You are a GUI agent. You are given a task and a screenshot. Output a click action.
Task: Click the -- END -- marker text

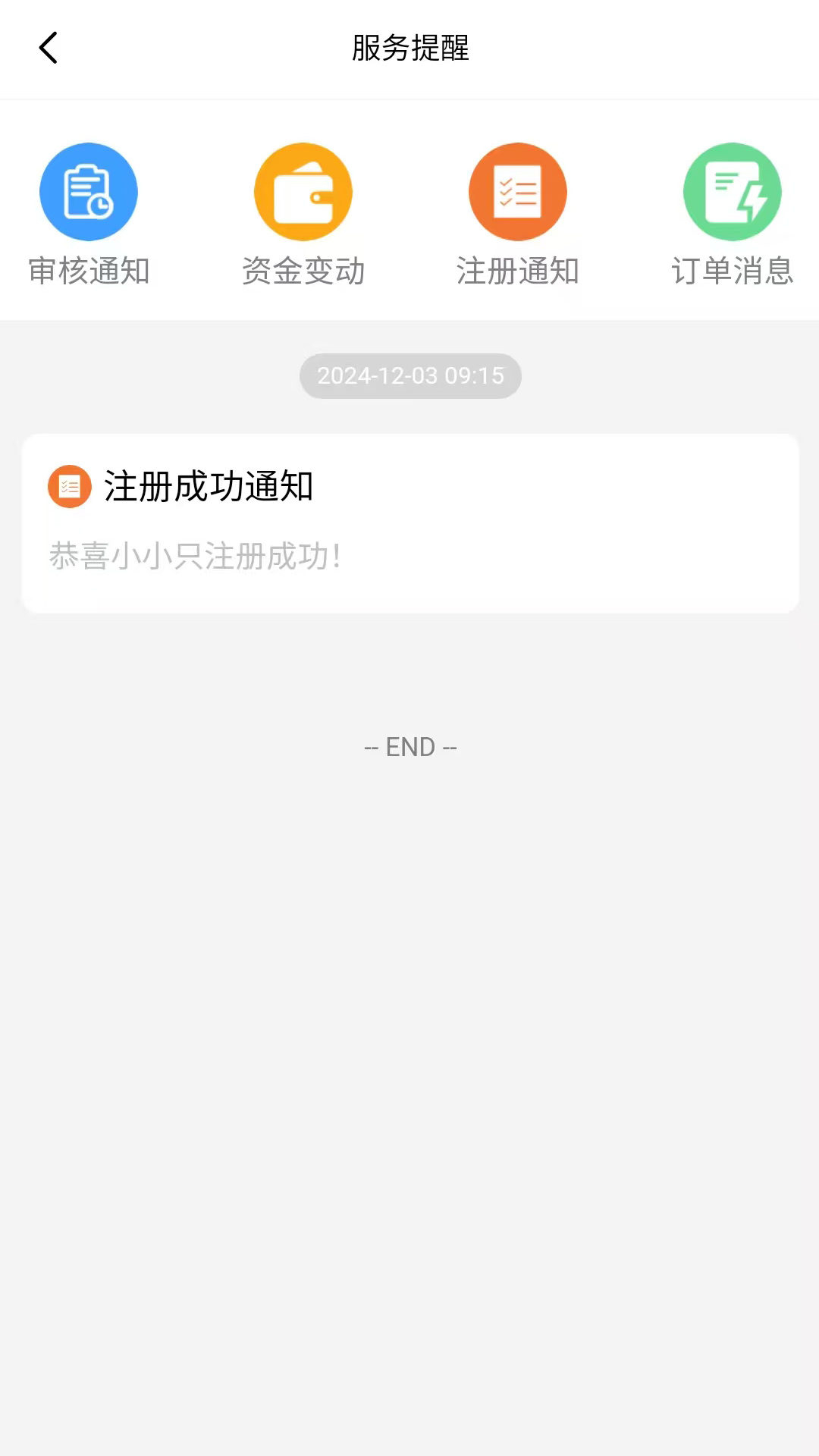coord(409,746)
